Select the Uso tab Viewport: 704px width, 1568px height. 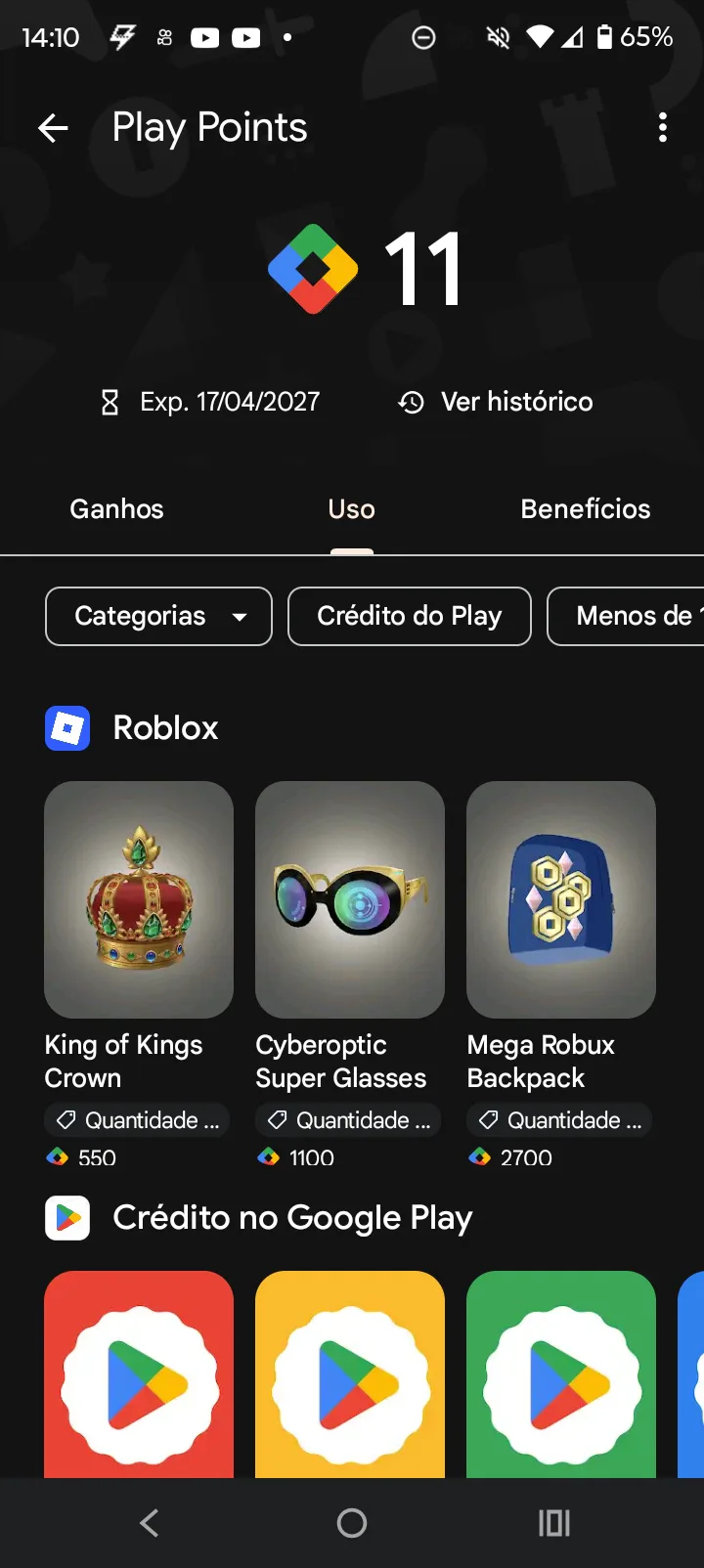(x=351, y=509)
